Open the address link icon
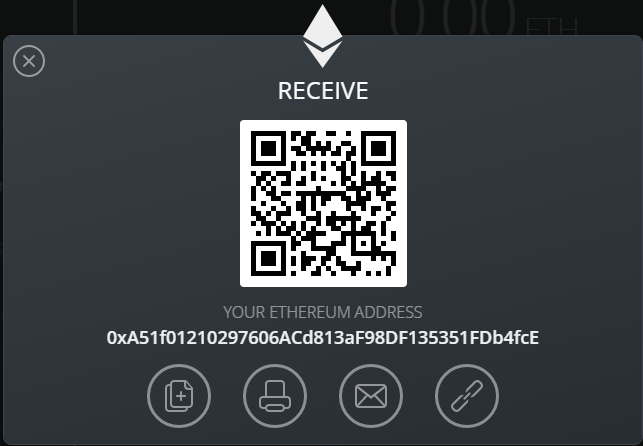This screenshot has width=643, height=446. click(467, 396)
